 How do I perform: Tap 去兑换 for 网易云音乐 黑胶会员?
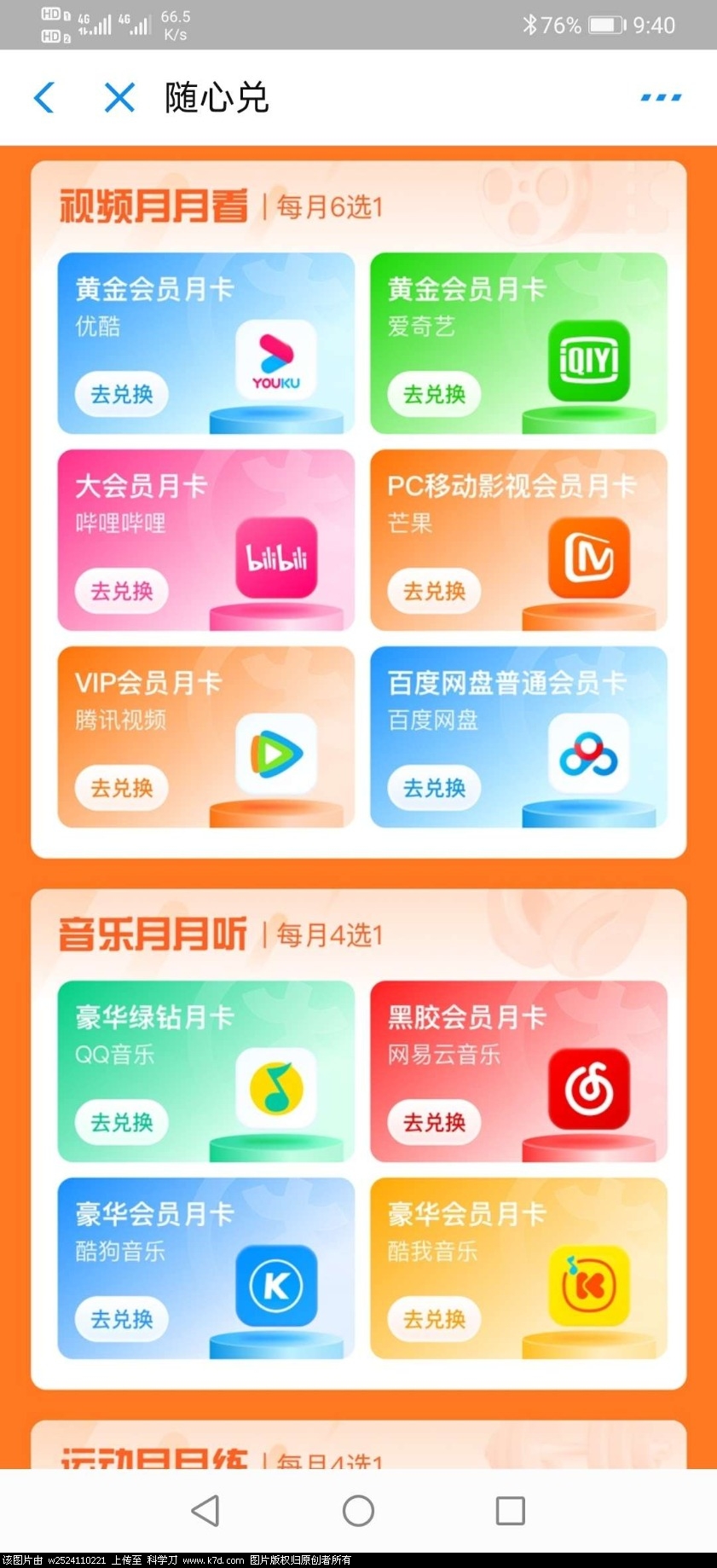434,1122
